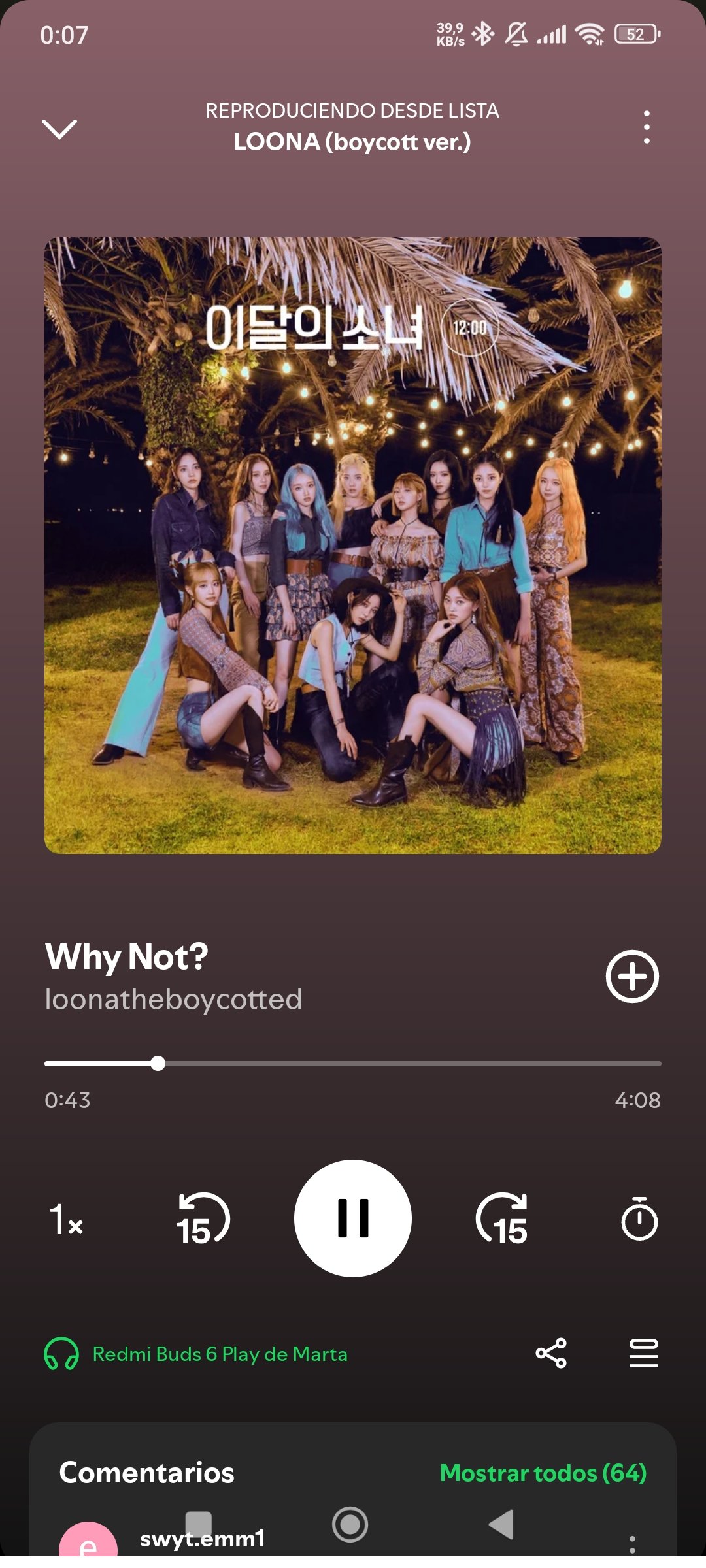Open options for swyt.emm1's comment
Screen dimensions: 706x1568
pos(631,1543)
